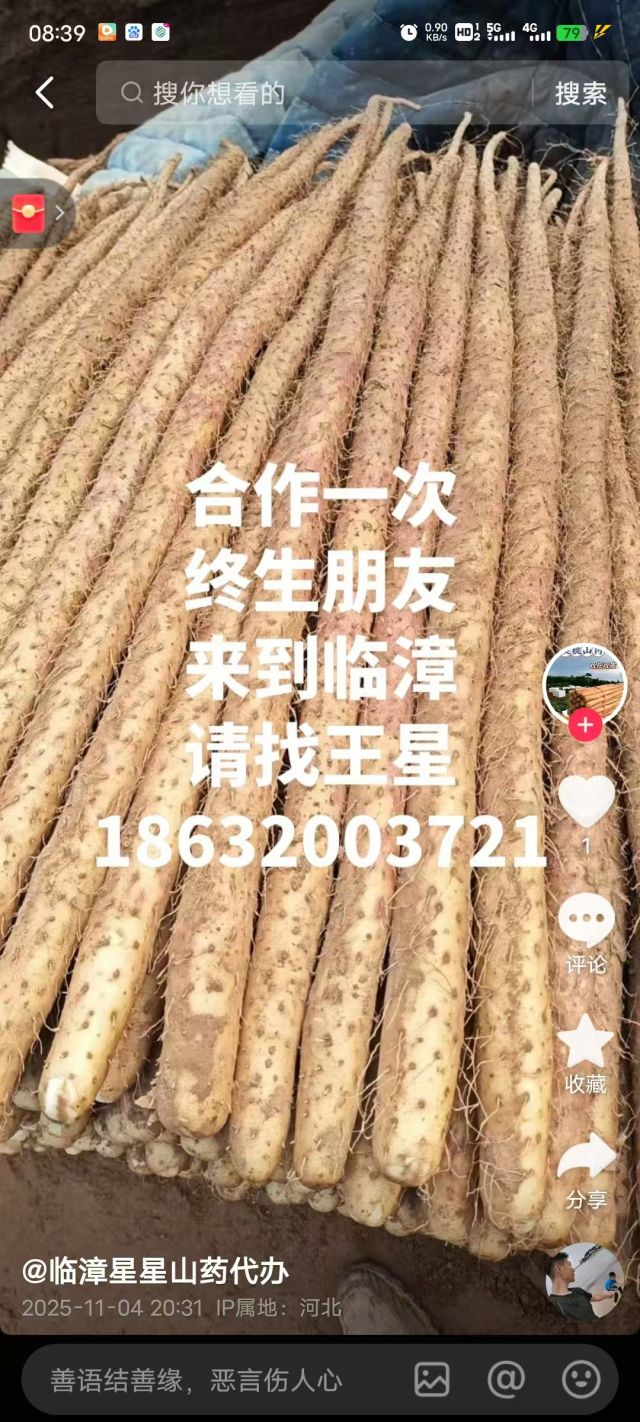Open the creator's profile avatar
Image resolution: width=640 pixels, height=1422 pixels.
coord(585,683)
